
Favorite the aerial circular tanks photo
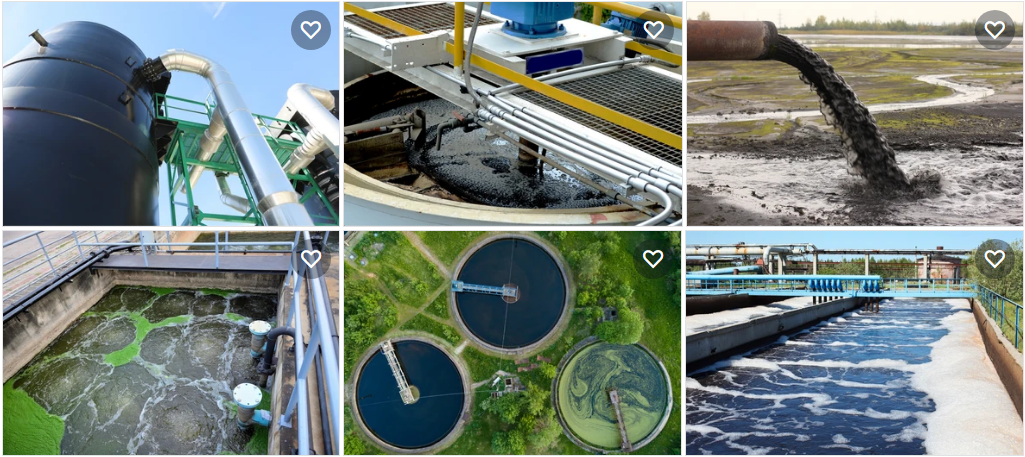(653, 259)
